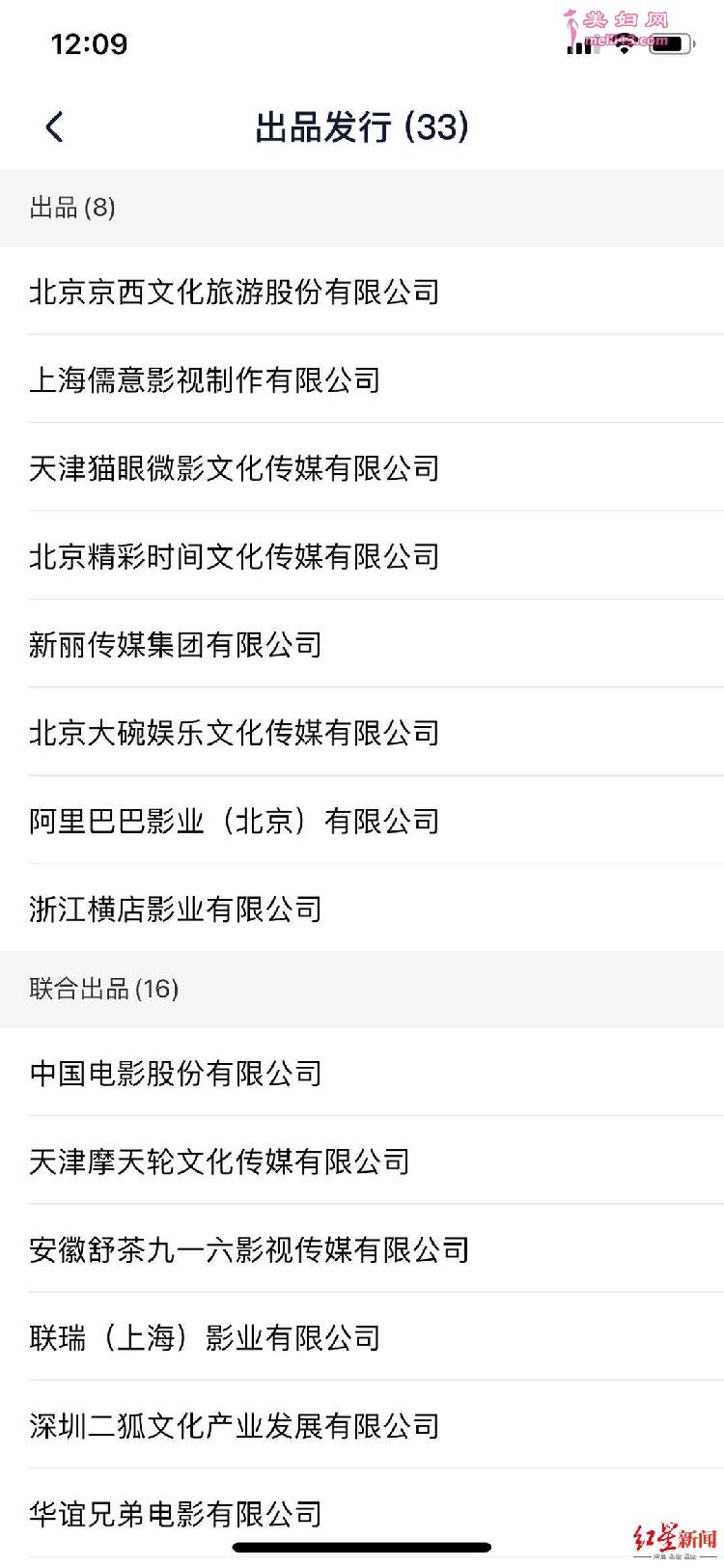Image resolution: width=724 pixels, height=1568 pixels.
Task: Open 浙江横店影业有限公司
Action: [362, 909]
